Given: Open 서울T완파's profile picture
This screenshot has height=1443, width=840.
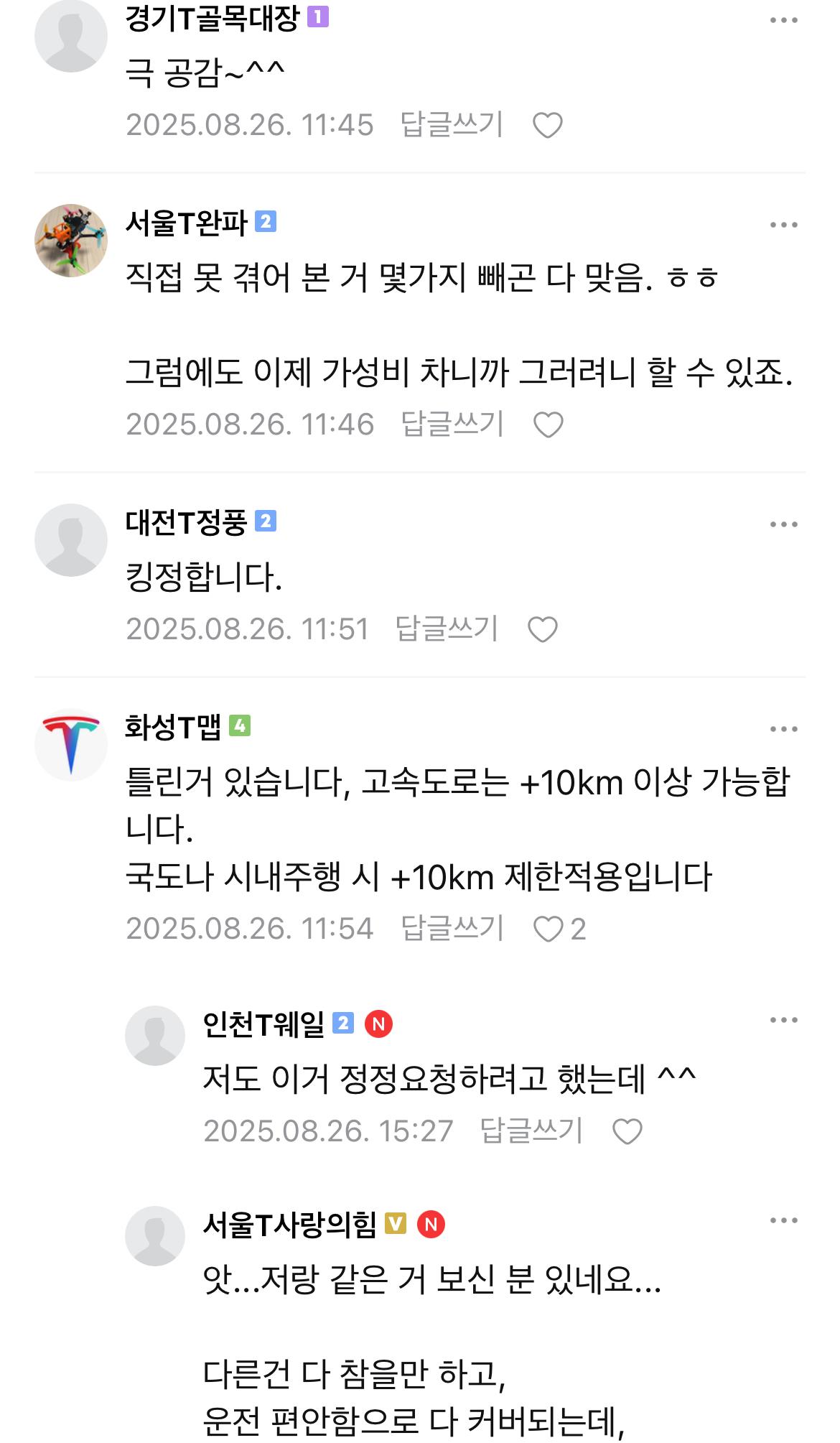Looking at the screenshot, I should (71, 241).
